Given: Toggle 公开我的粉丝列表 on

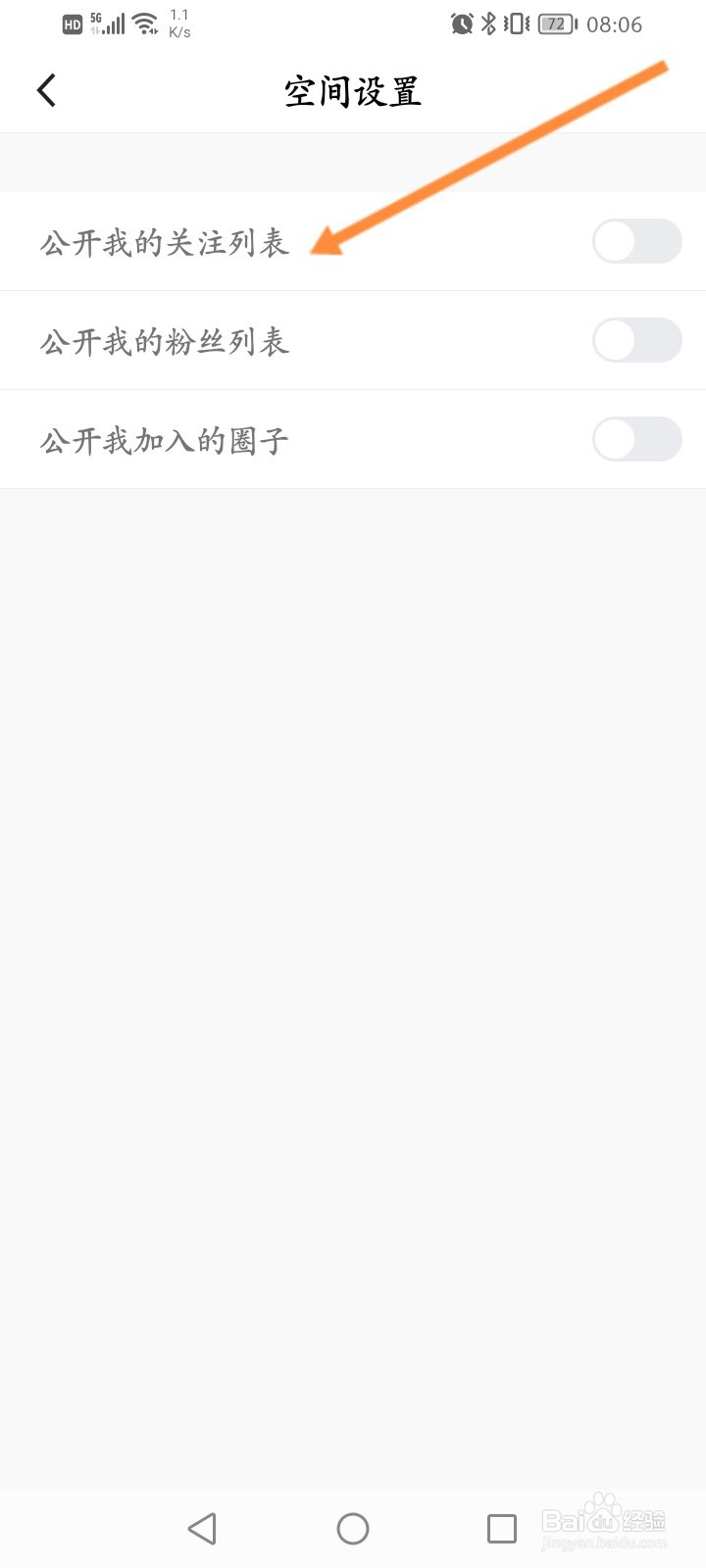Looking at the screenshot, I should pos(637,340).
